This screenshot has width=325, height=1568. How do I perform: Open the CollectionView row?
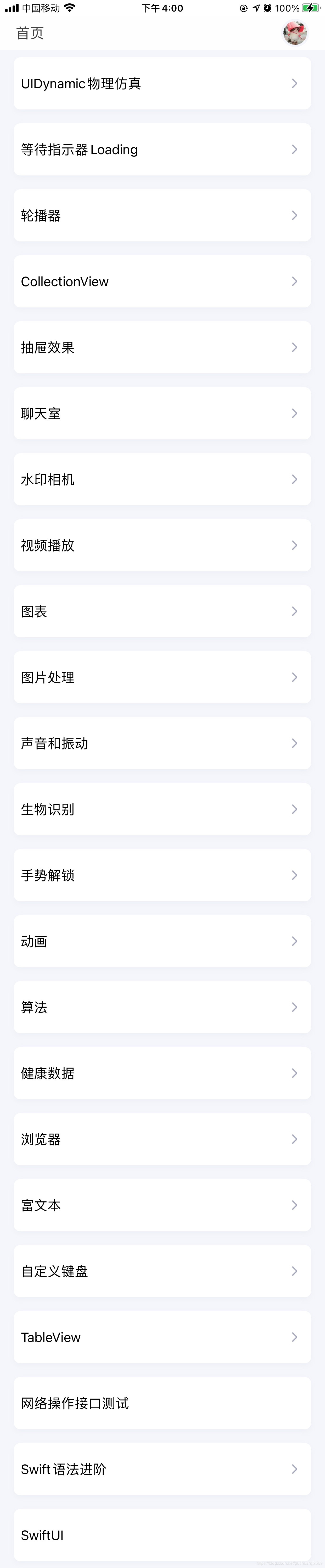162,281
